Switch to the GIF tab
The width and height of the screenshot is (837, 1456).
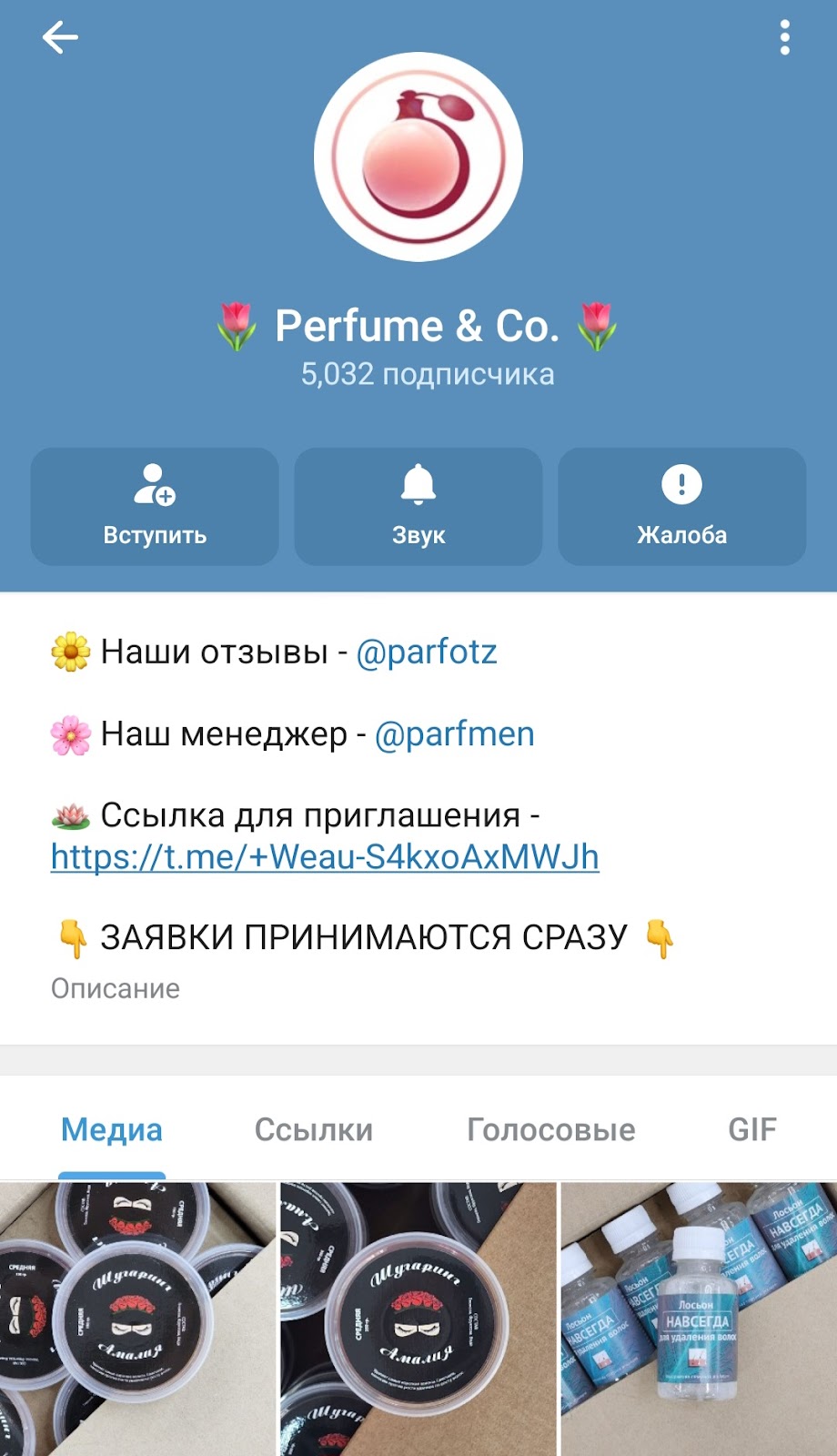pos(752,1130)
